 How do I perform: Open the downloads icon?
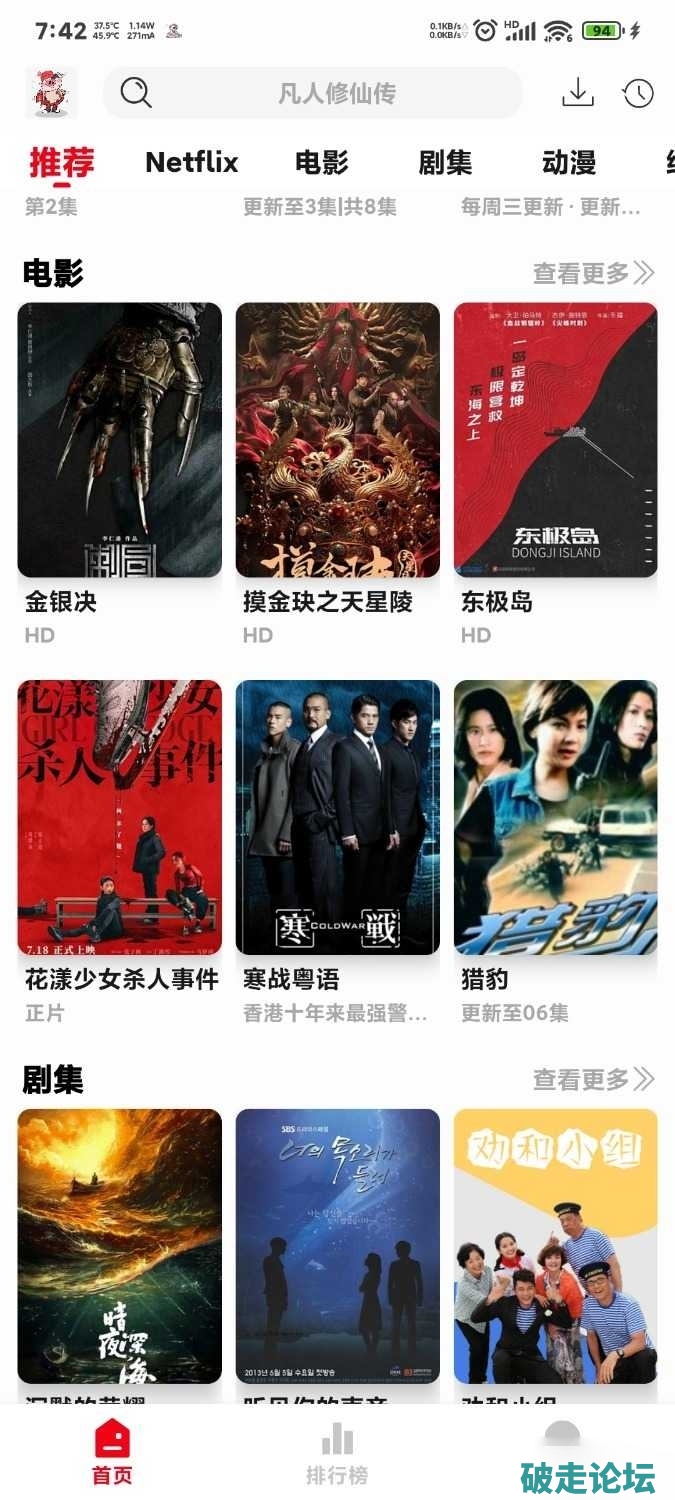coord(577,93)
